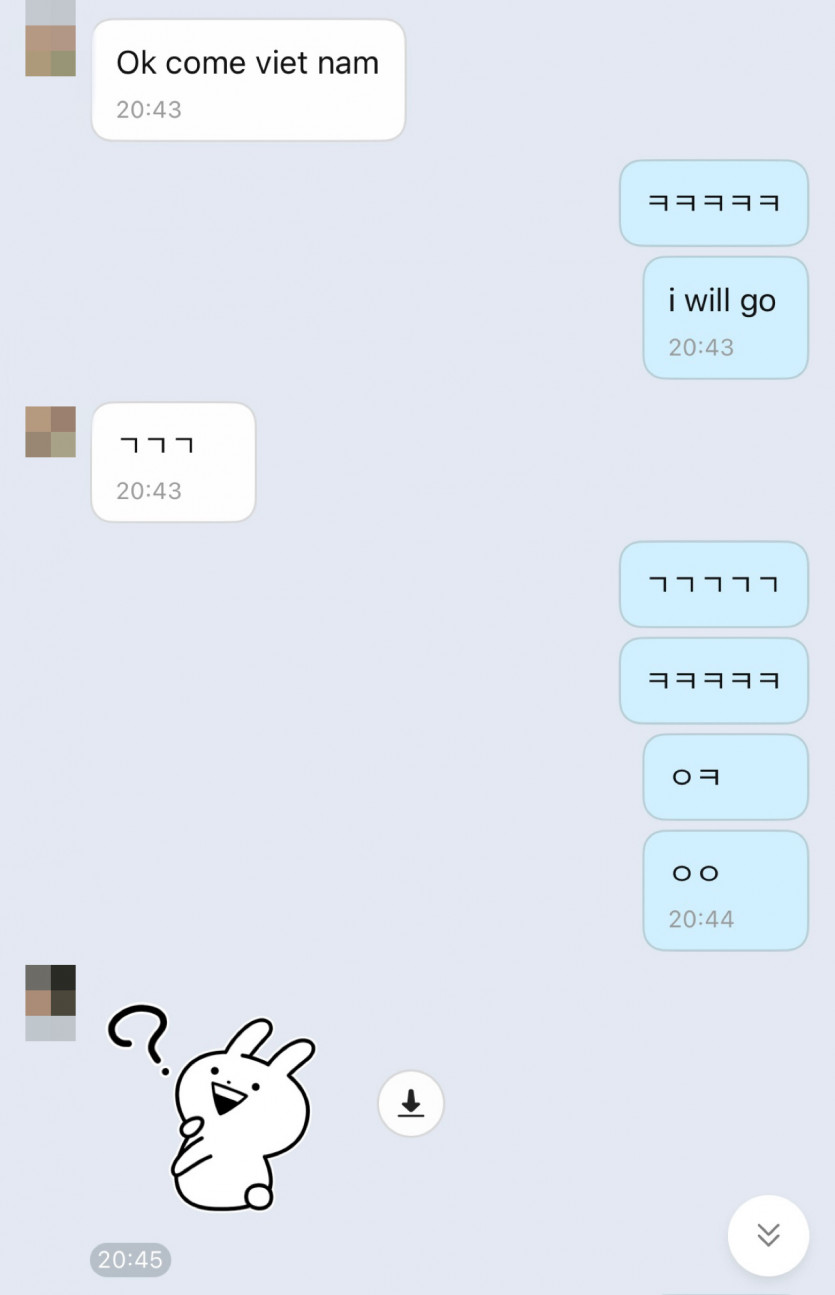Jump to the latest messages
Image resolution: width=835 pixels, height=1295 pixels.
point(768,1235)
